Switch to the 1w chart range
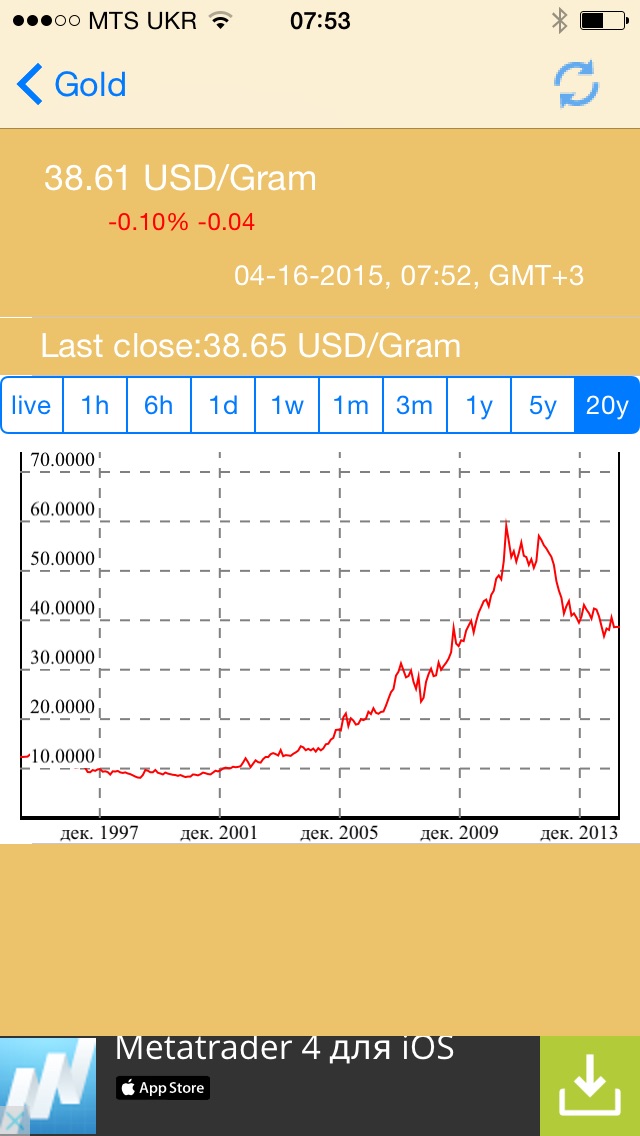640x1136 pixels. coord(287,405)
